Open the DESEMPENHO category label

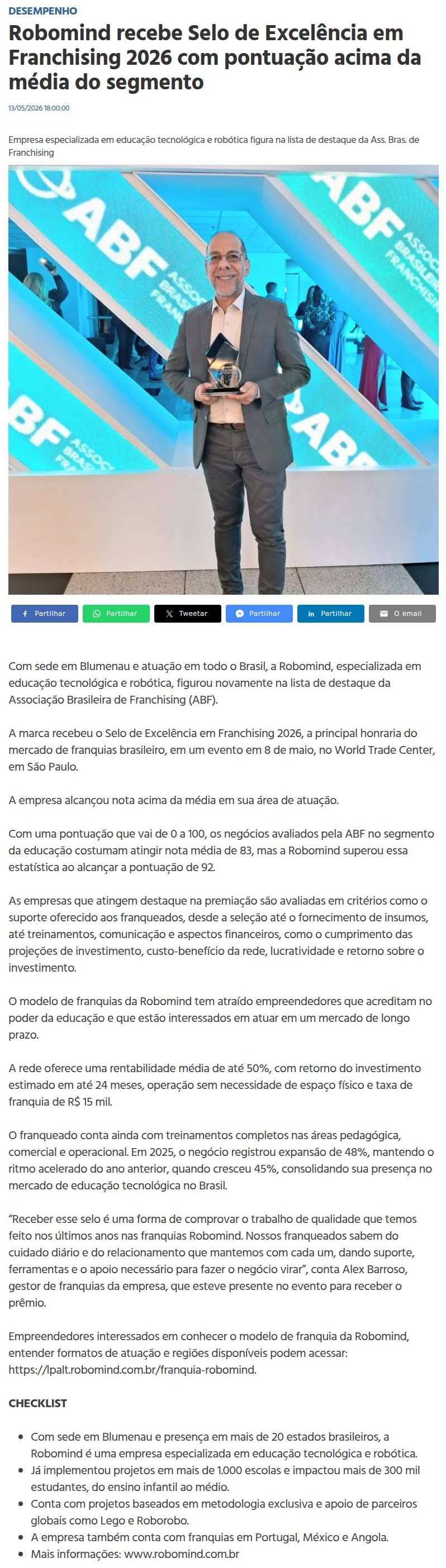pyautogui.click(x=42, y=11)
